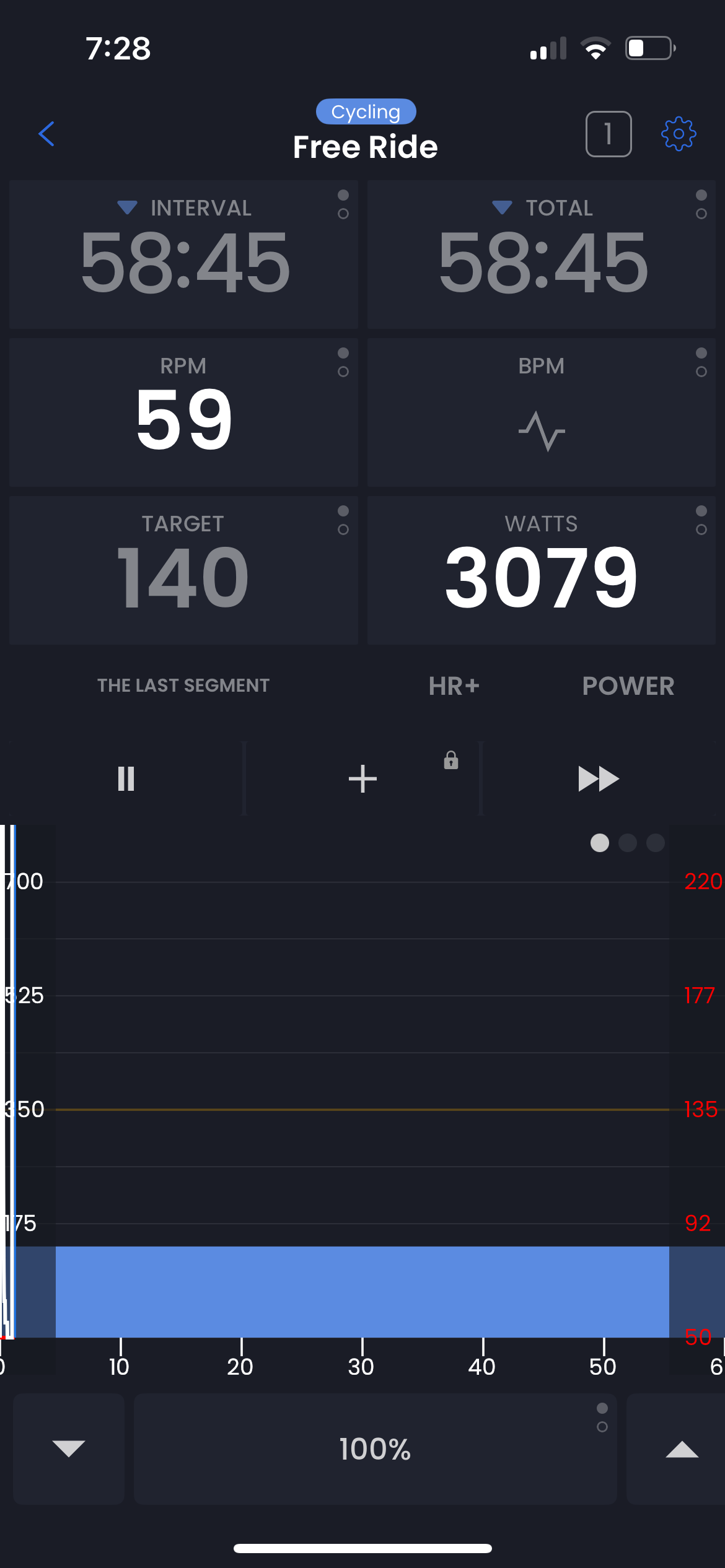Viewport: 725px width, 1568px height.
Task: Tap the page number 1 button
Action: 609,134
